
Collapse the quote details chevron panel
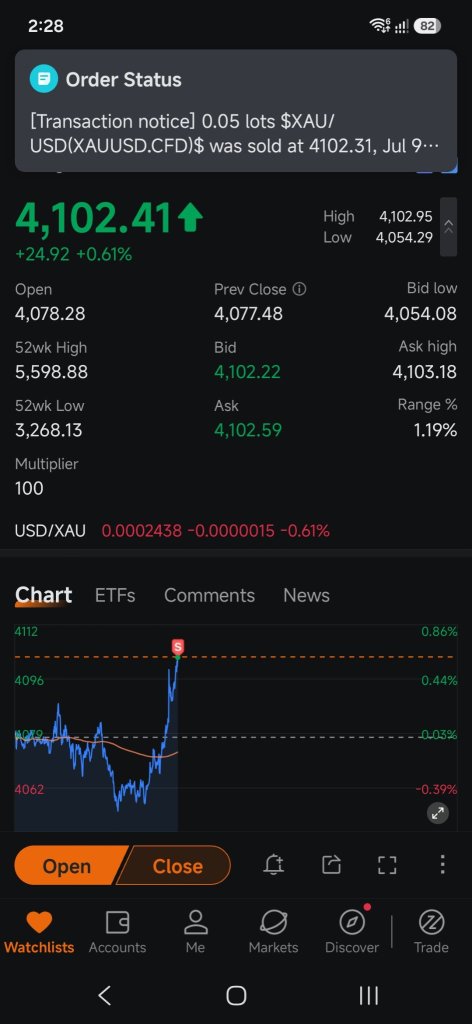(448, 227)
